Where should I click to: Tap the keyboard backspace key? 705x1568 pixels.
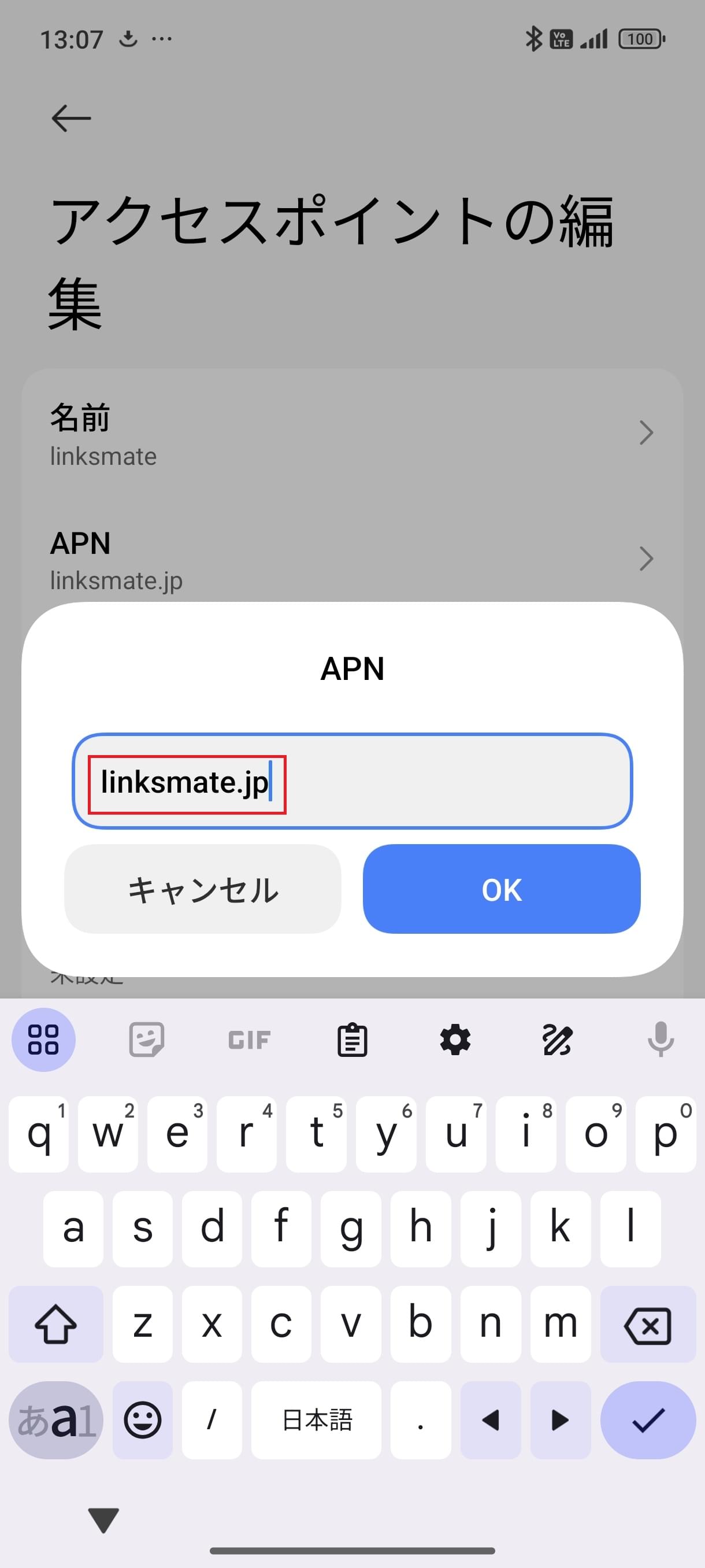point(647,1325)
